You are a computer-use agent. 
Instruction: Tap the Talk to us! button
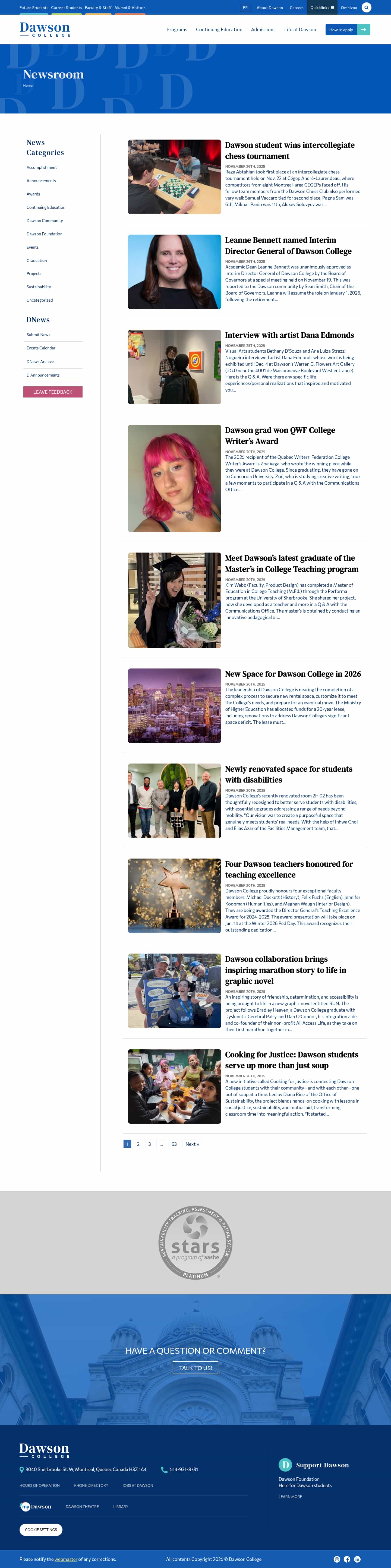click(195, 1368)
